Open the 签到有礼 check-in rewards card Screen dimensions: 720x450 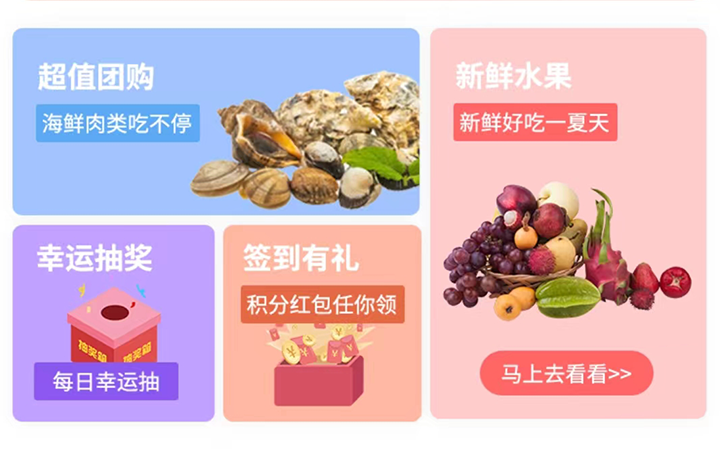322,322
